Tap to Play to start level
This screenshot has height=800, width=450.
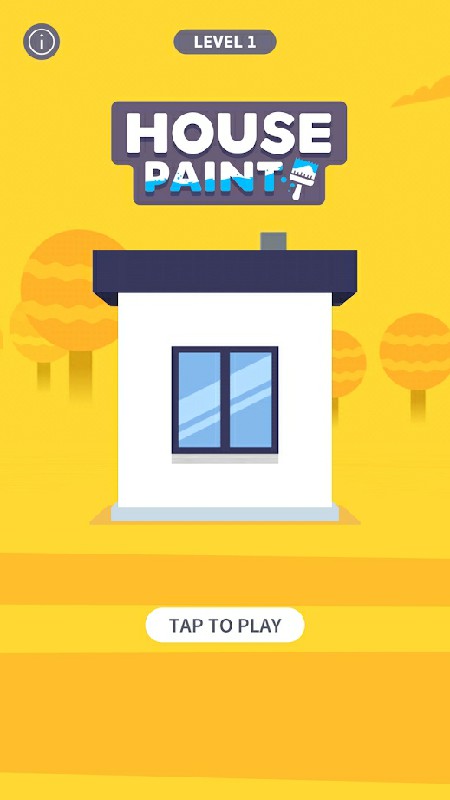[x=225, y=624]
